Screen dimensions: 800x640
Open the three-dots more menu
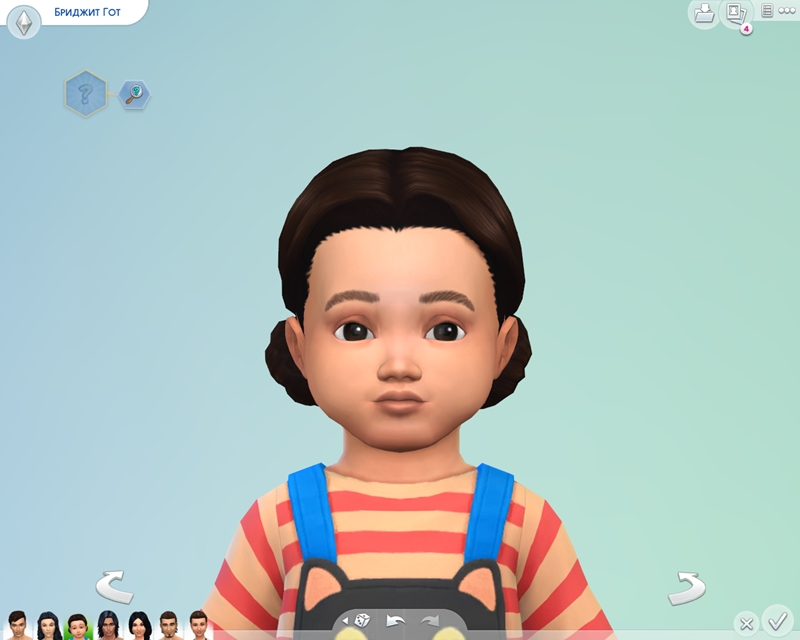click(x=790, y=11)
